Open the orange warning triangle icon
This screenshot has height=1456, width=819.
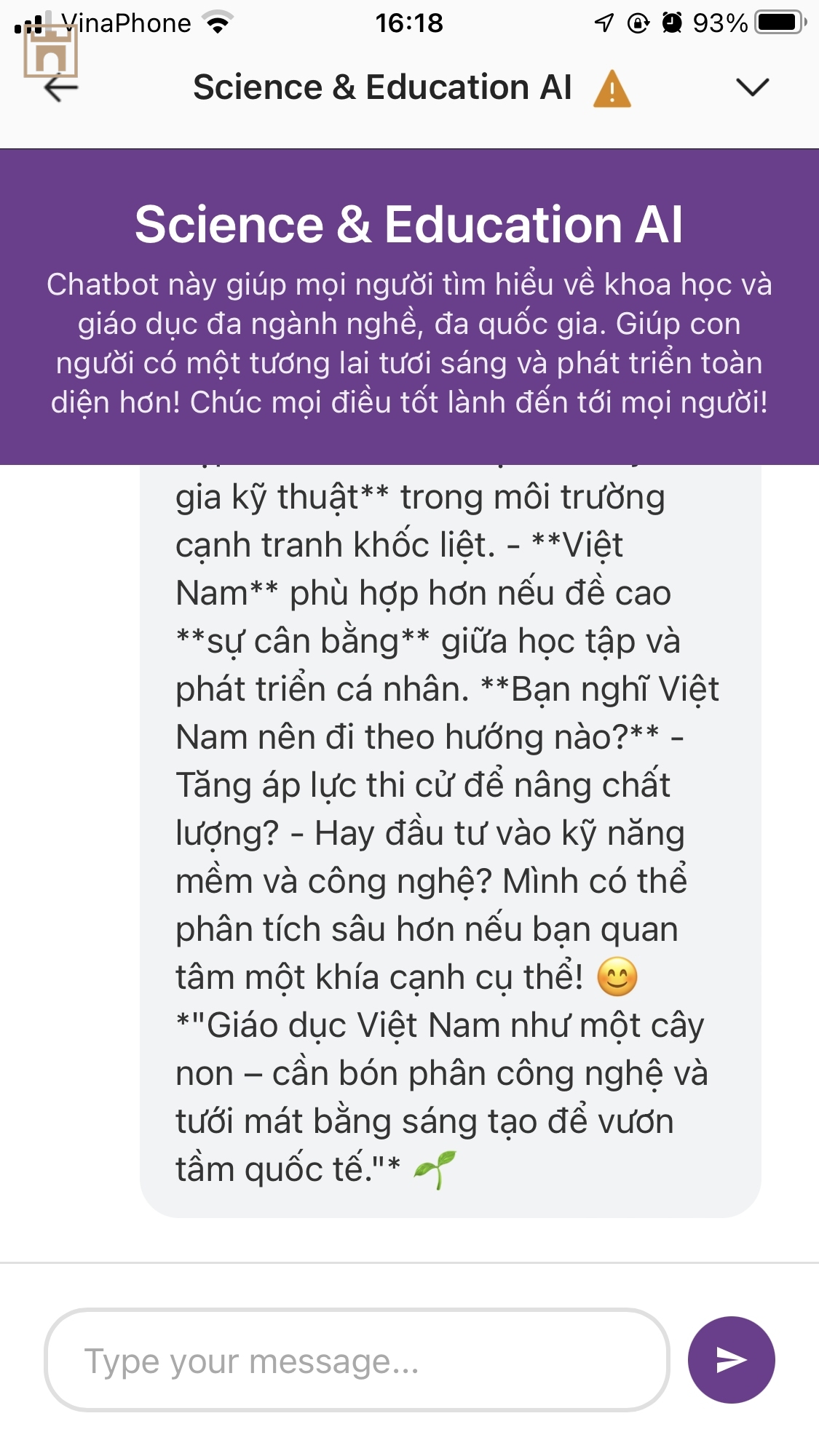612,89
